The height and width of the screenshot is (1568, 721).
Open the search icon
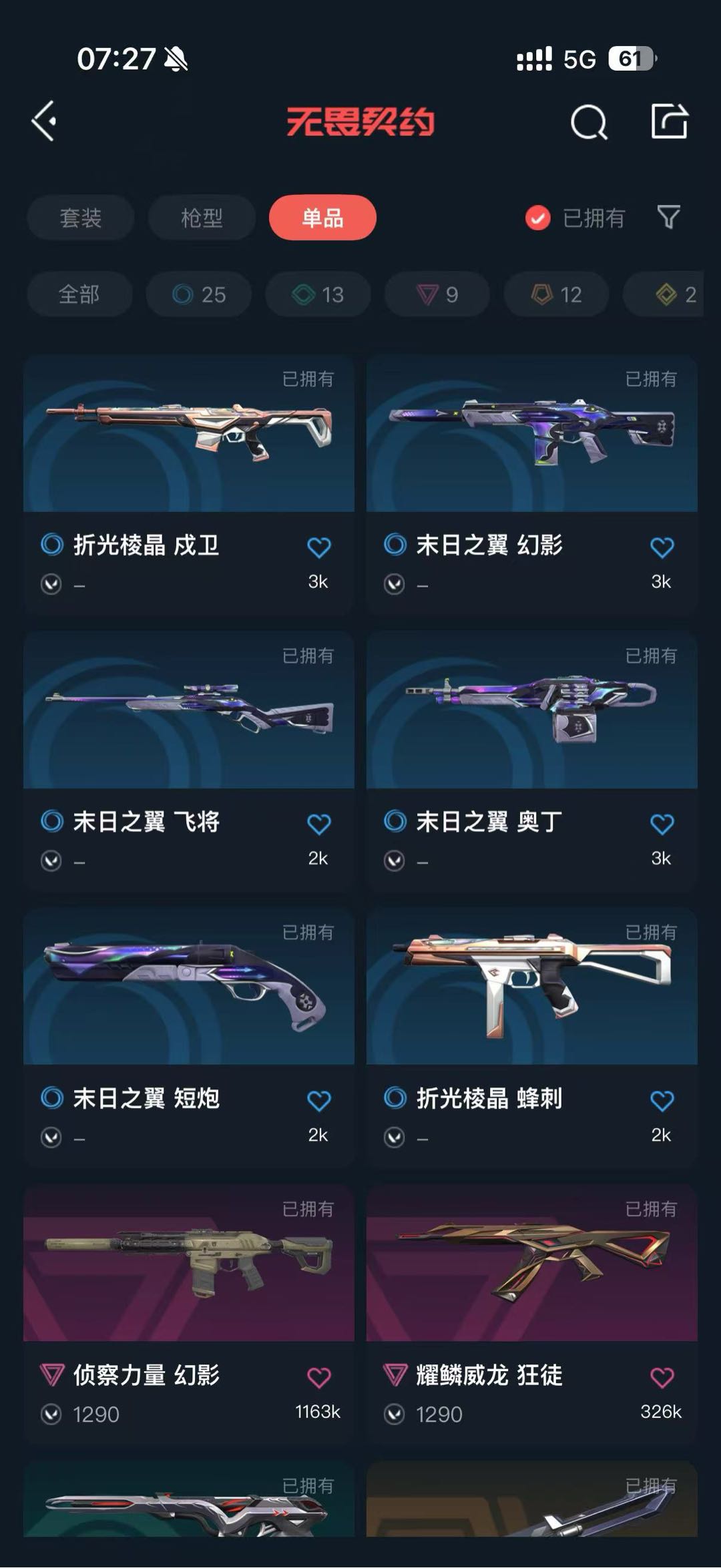pos(589,123)
